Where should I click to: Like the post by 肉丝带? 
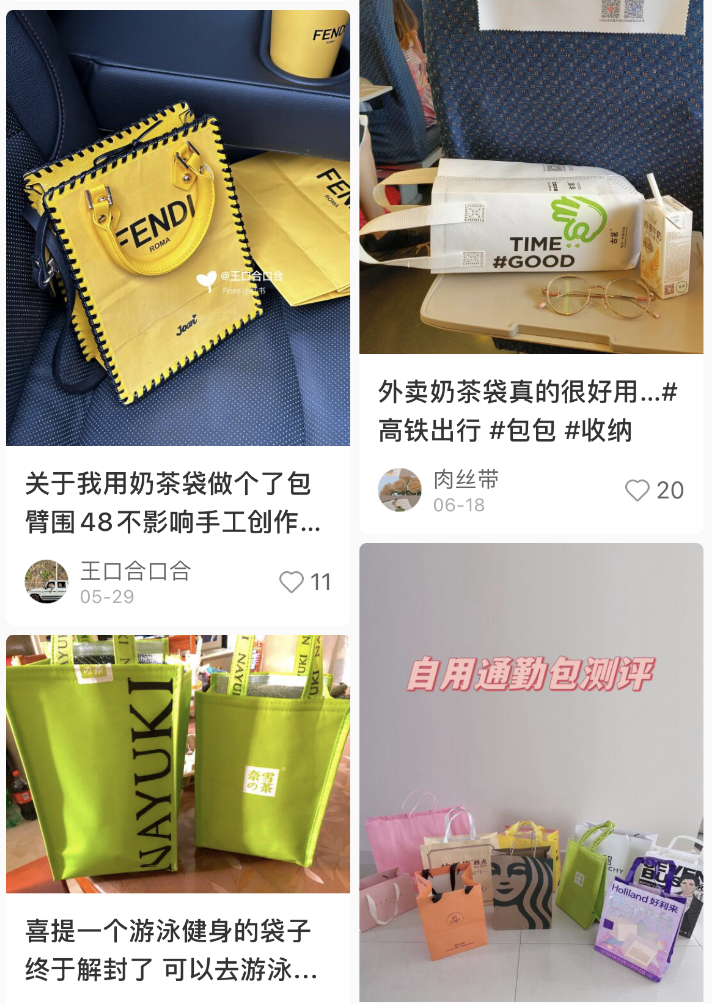pos(637,490)
